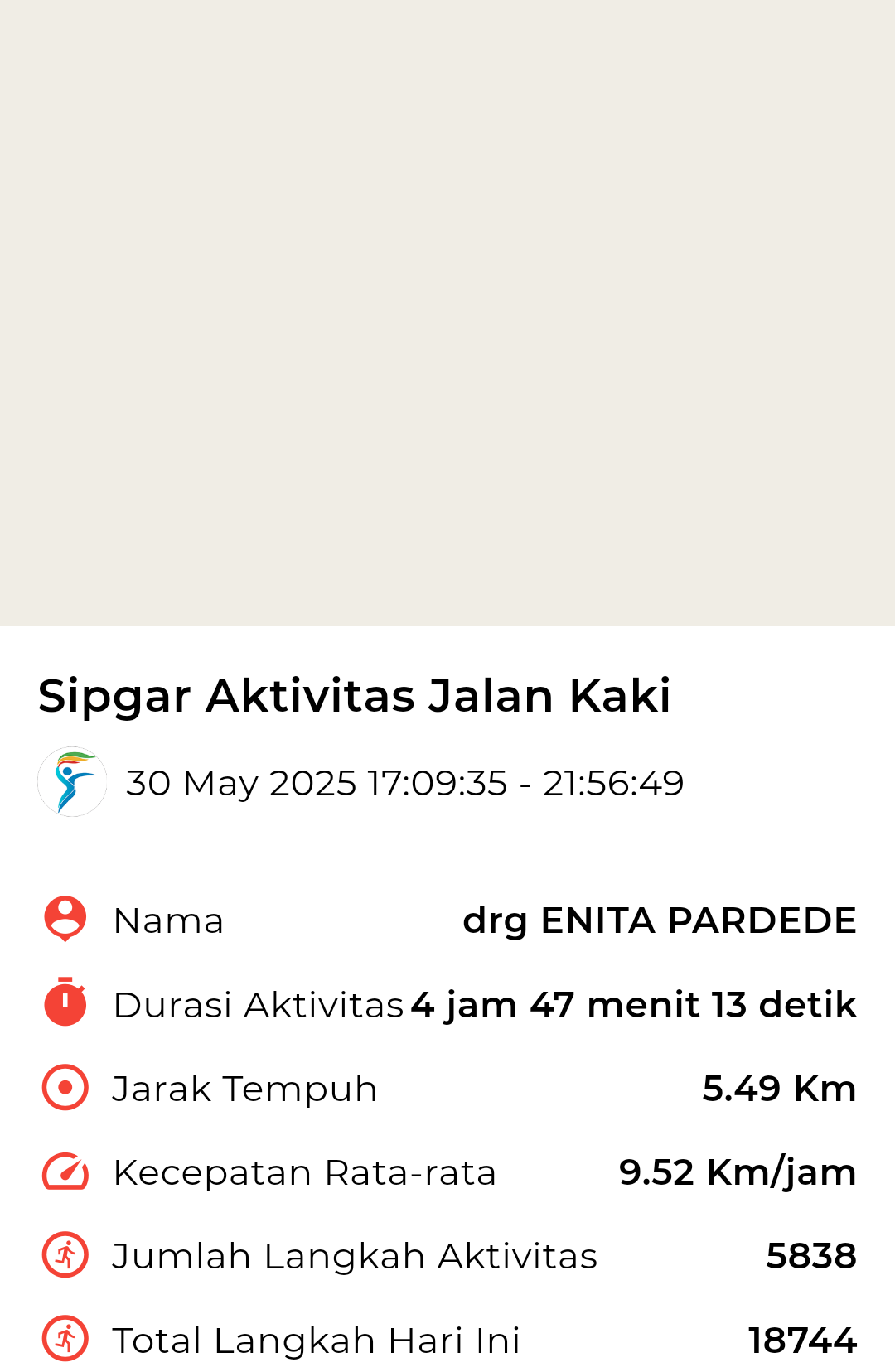Click the total steps value 18744
This screenshot has height=1372, width=895.
(x=801, y=1339)
